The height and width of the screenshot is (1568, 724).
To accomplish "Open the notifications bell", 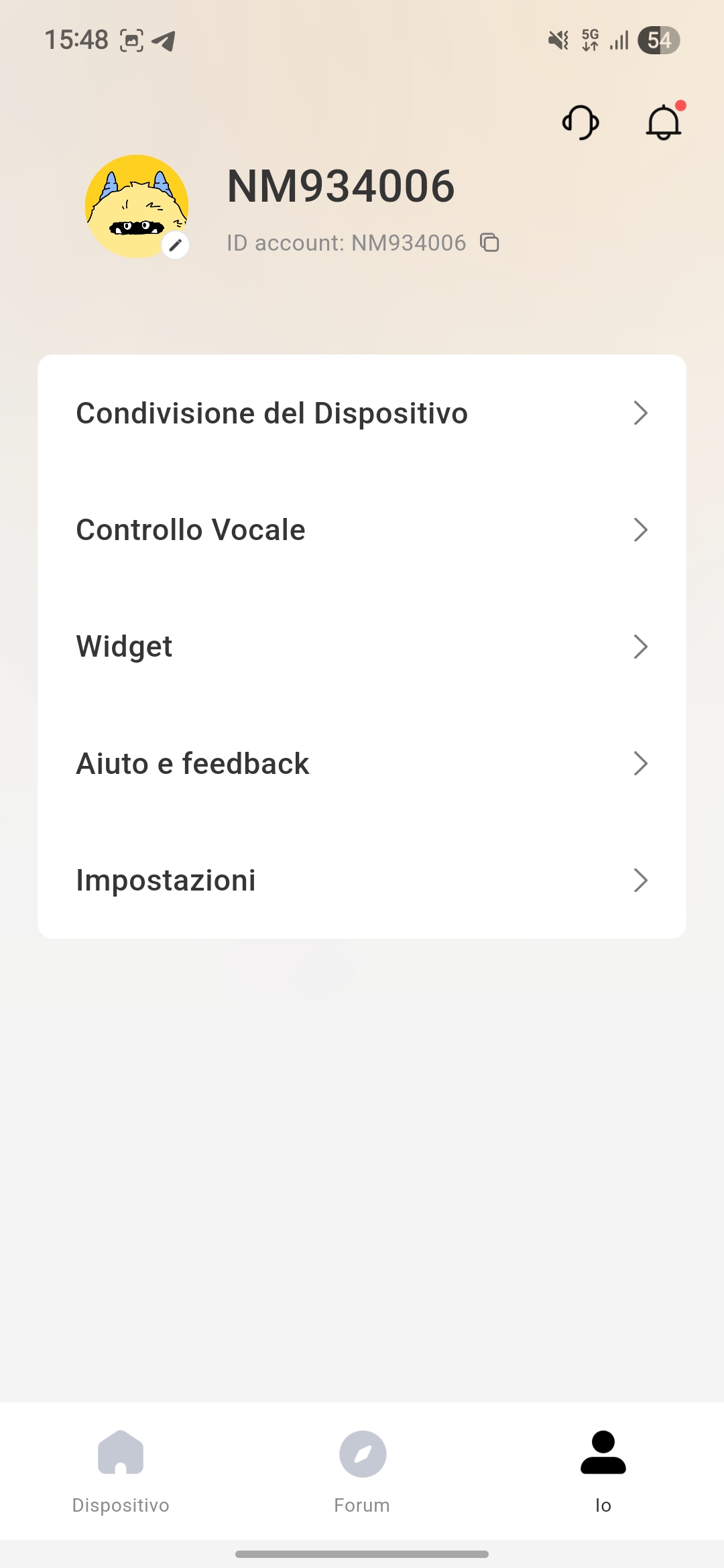I will pos(664,123).
